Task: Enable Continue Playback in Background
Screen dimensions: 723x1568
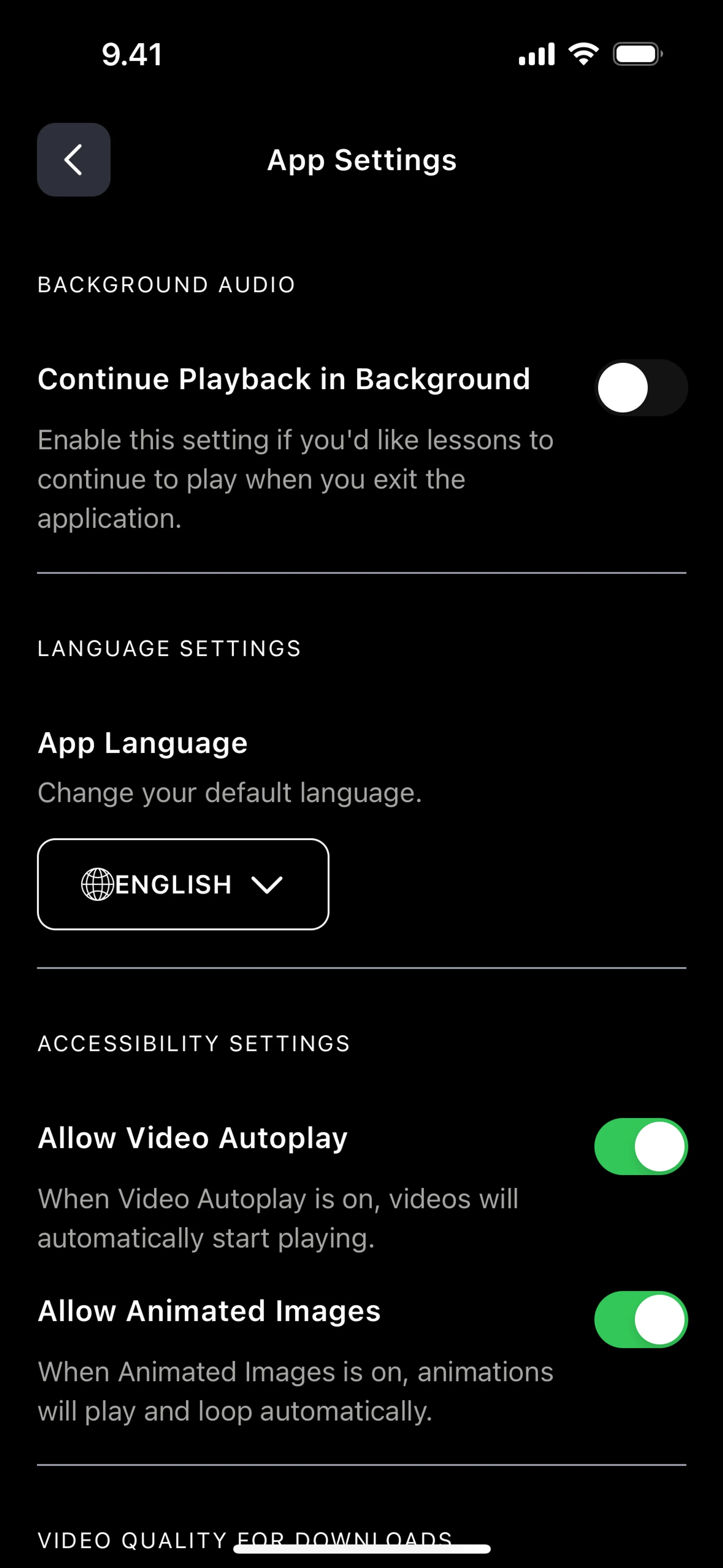Action: pos(641,388)
